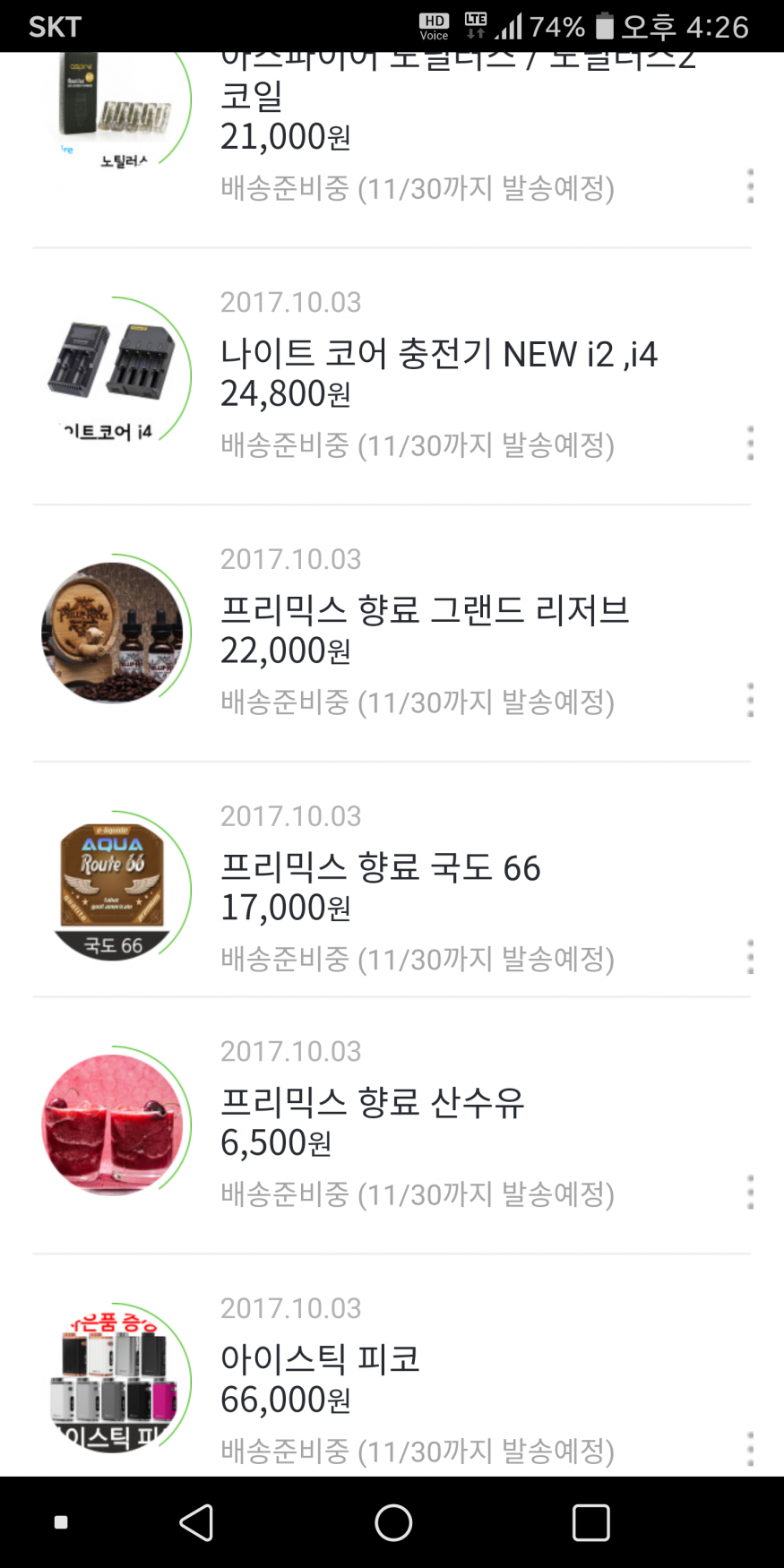Return to the home screen
The width and height of the screenshot is (784, 1568).
pos(392,1522)
